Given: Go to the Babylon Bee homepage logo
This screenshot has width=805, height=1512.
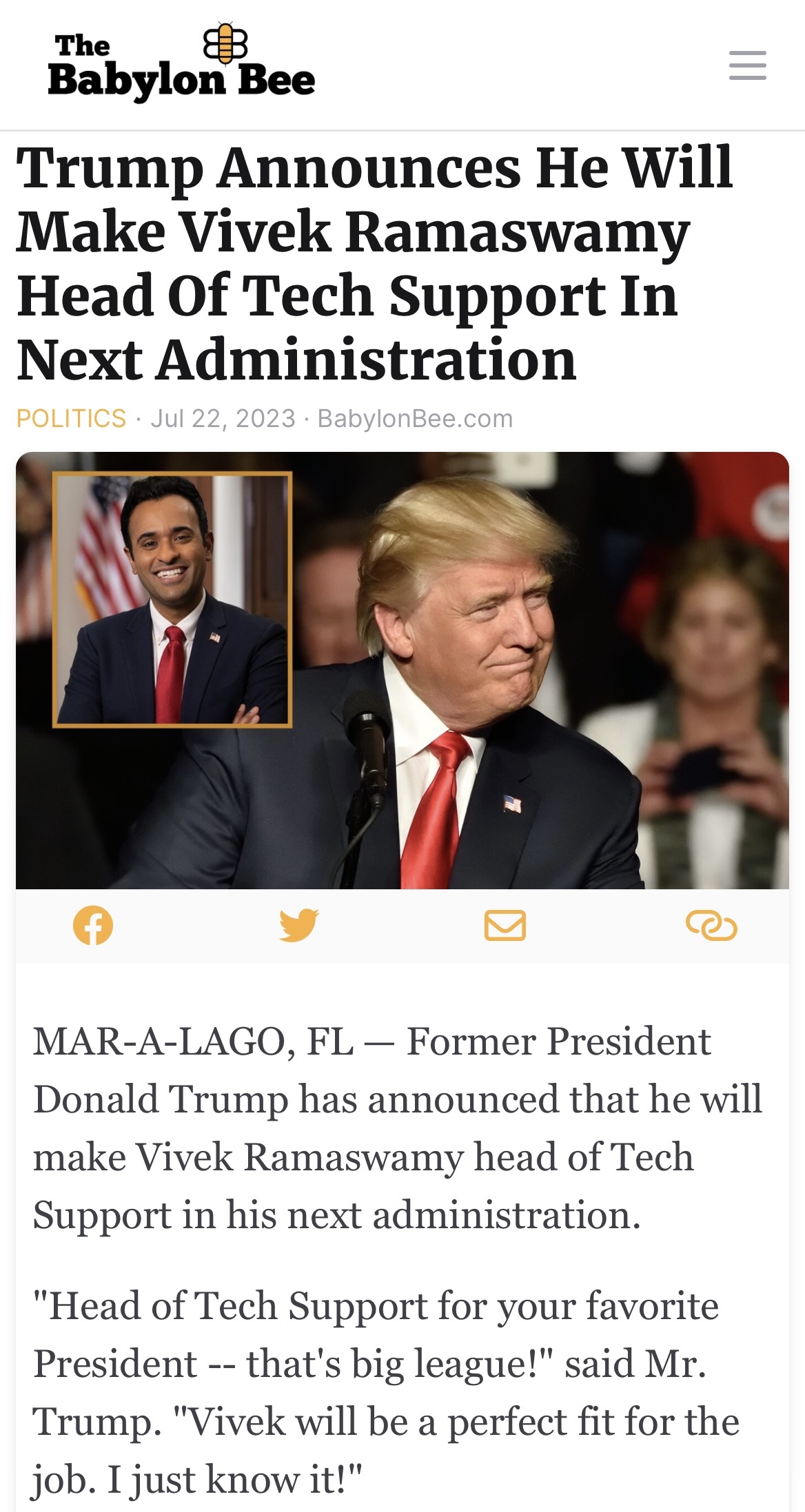Looking at the screenshot, I should [181, 63].
